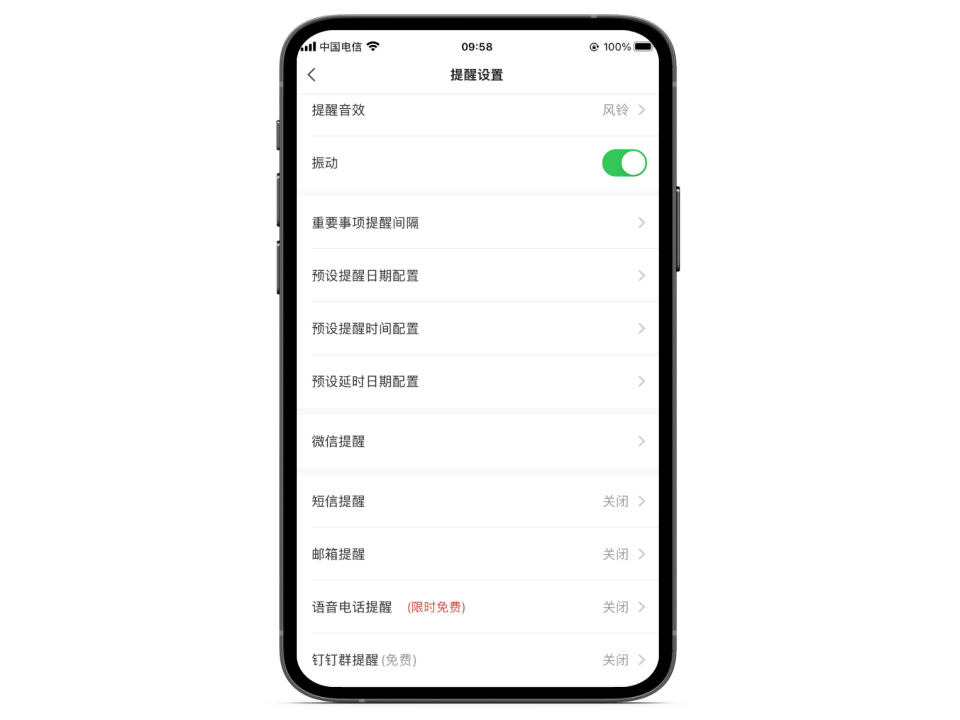960x720 pixels.
Task: Open 预设提醒日期配置
Action: 477,276
